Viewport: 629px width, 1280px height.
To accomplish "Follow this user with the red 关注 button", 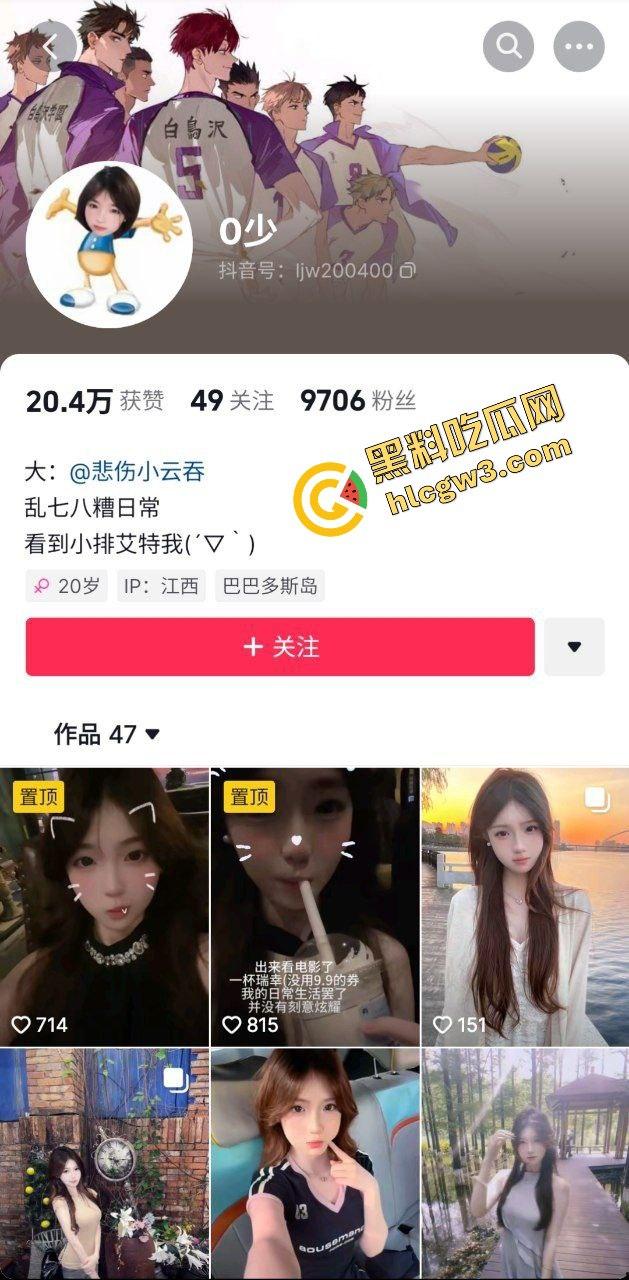I will click(x=280, y=647).
